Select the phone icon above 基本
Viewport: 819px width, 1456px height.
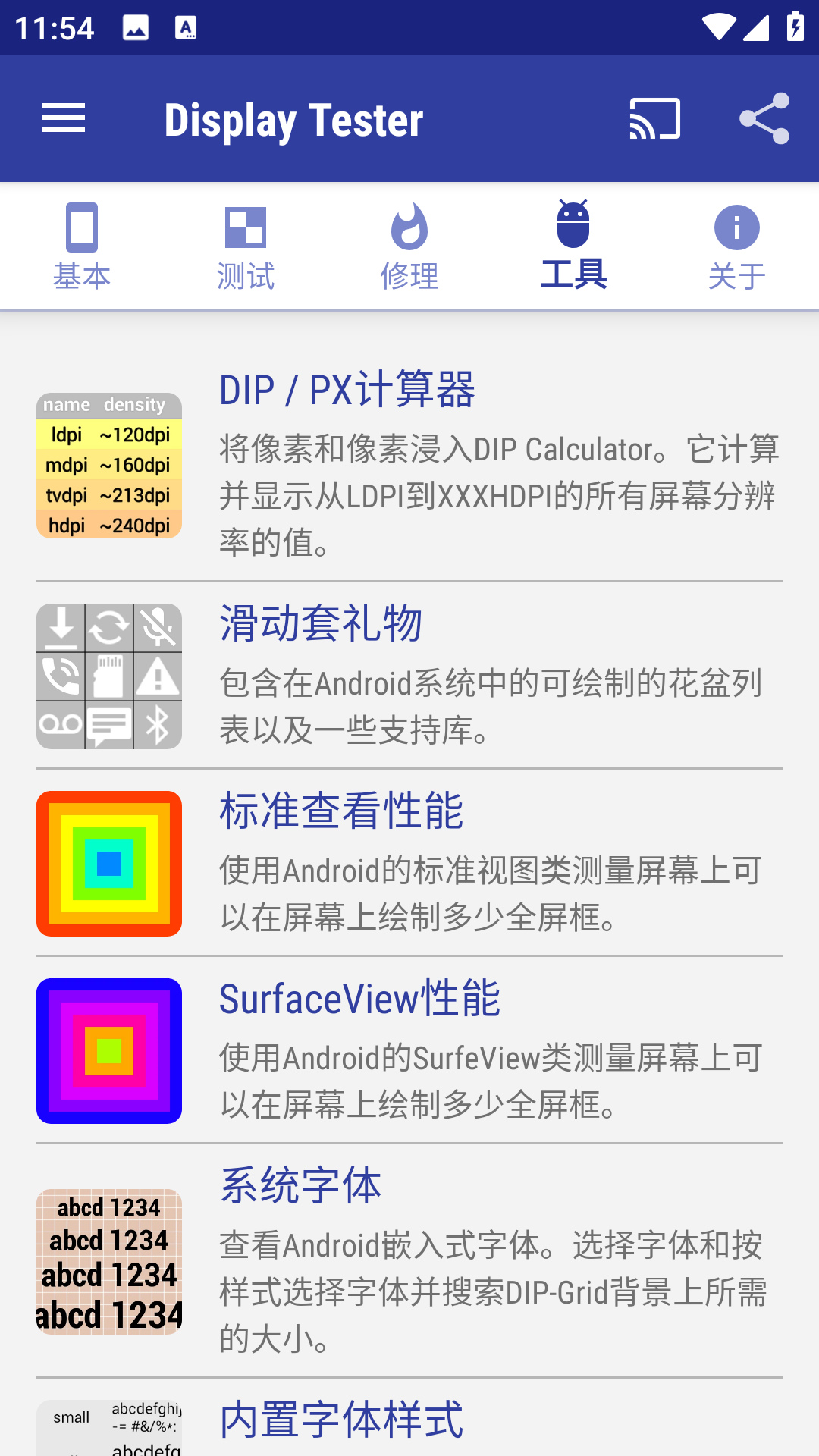point(81,229)
